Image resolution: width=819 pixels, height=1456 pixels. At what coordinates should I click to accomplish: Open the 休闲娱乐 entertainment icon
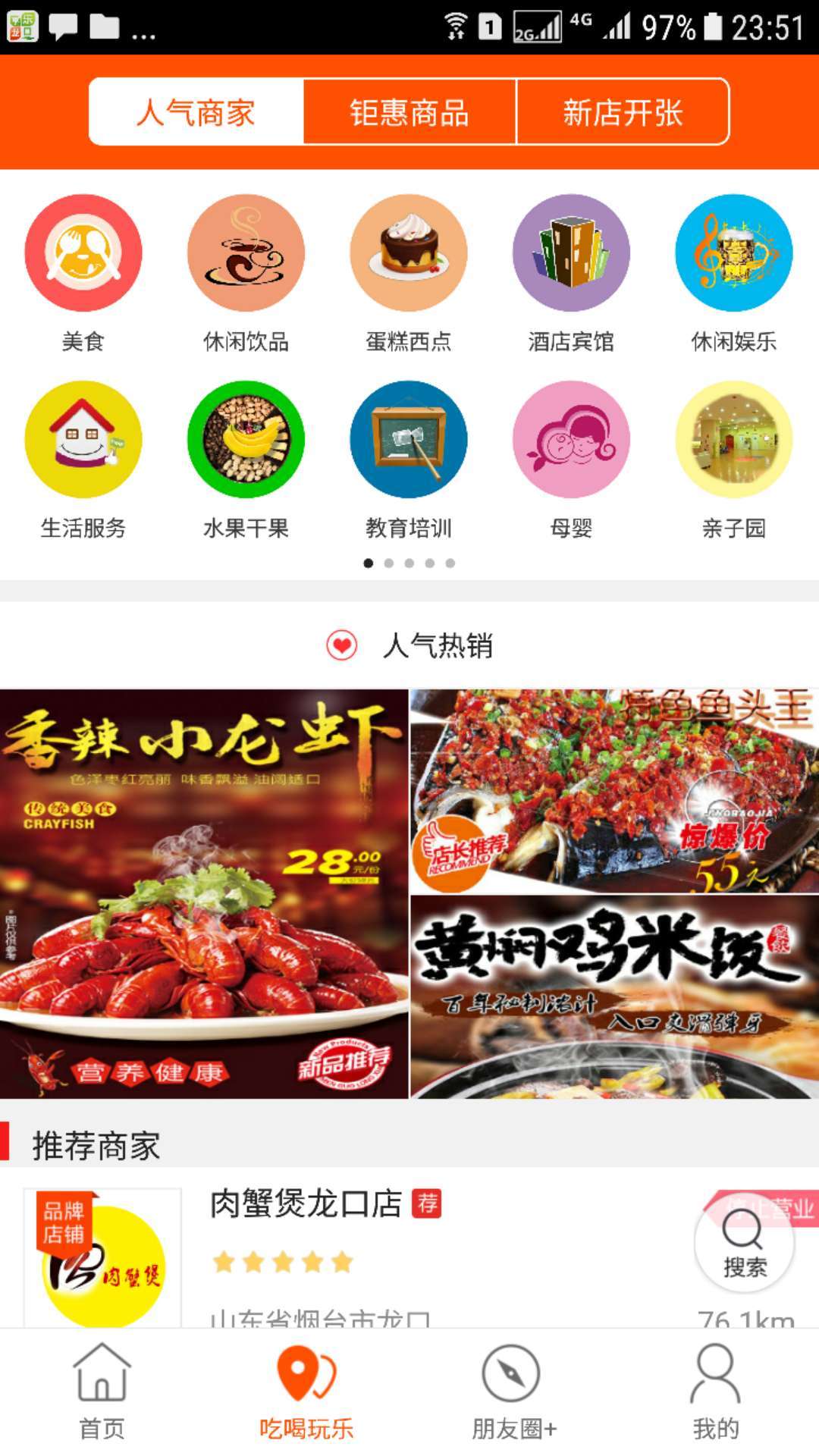[x=734, y=255]
